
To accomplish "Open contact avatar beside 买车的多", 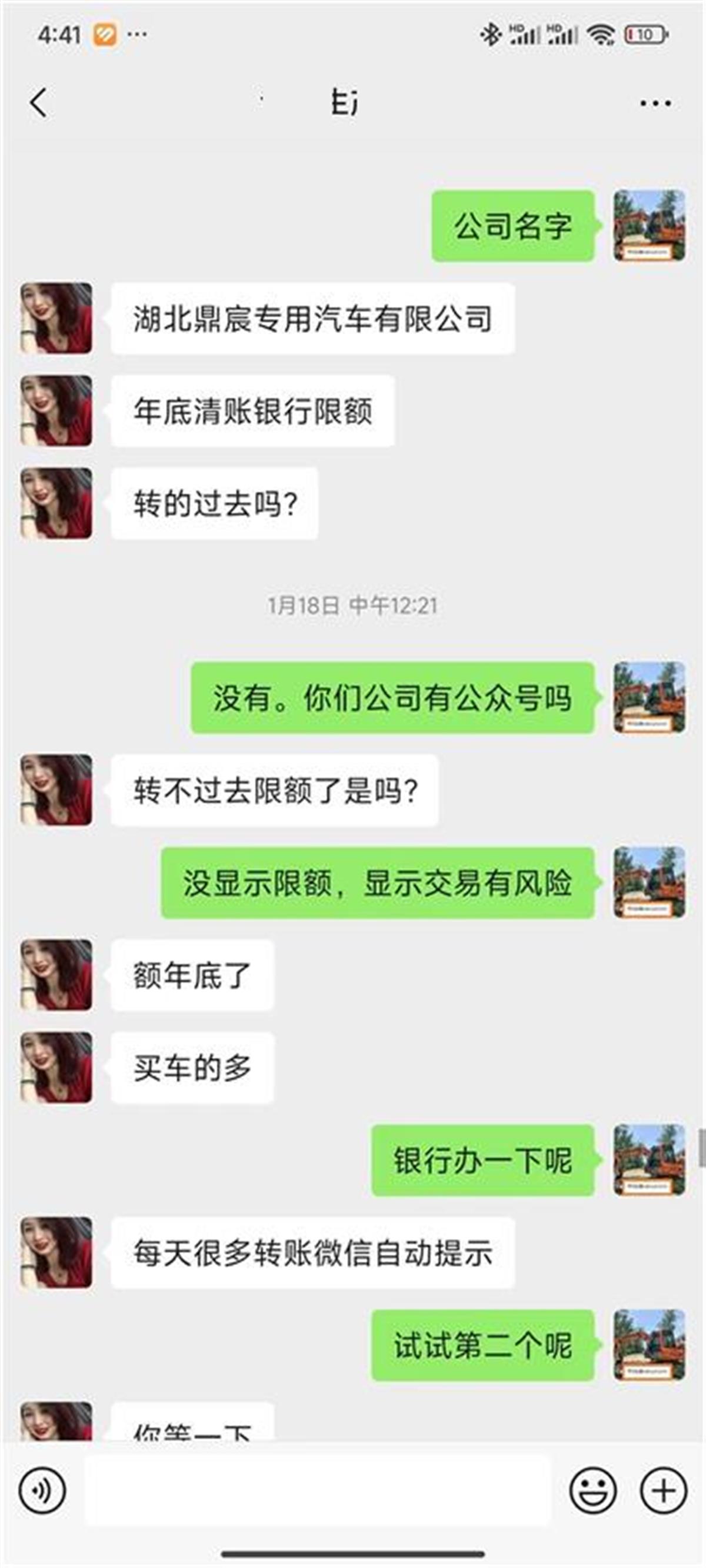I will point(56,1067).
